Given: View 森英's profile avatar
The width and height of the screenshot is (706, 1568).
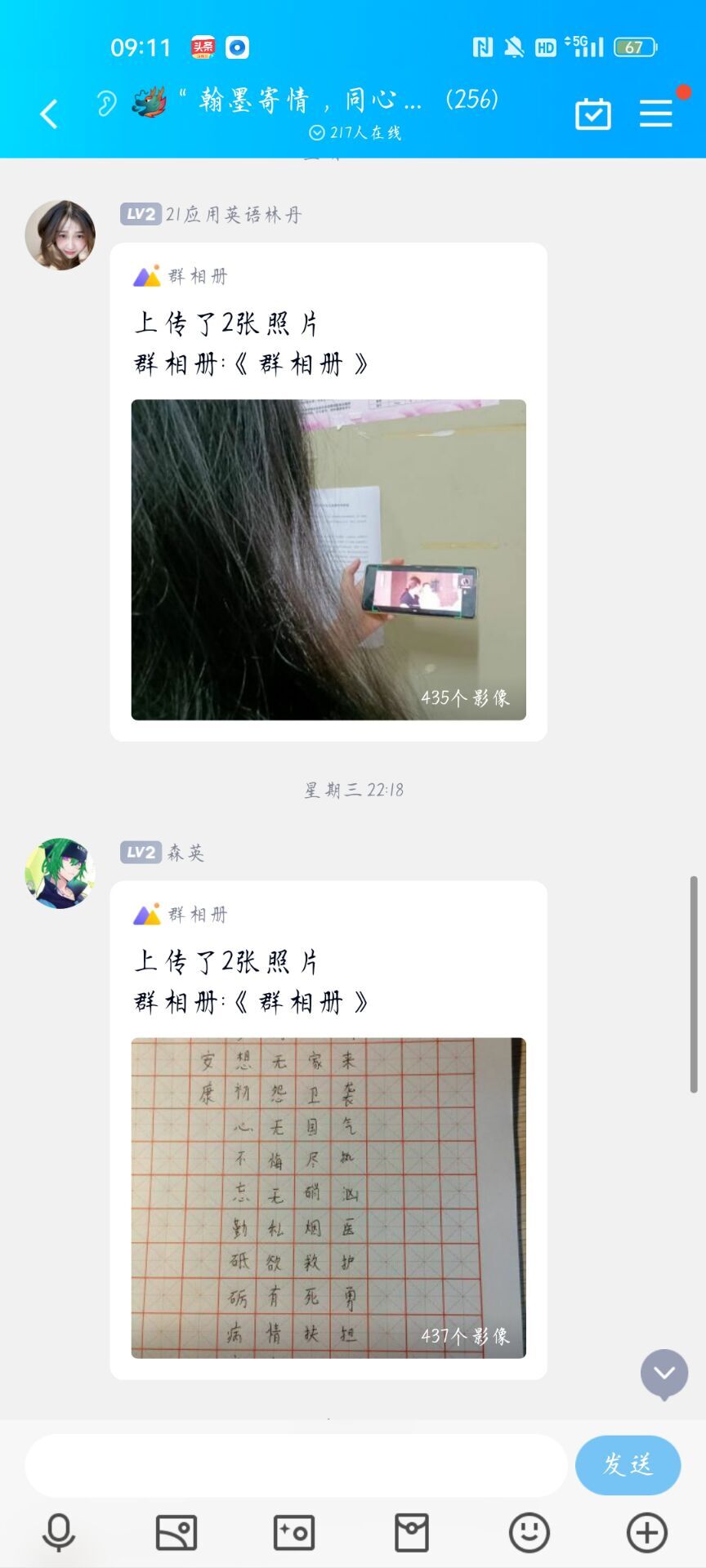Looking at the screenshot, I should click(x=60, y=873).
